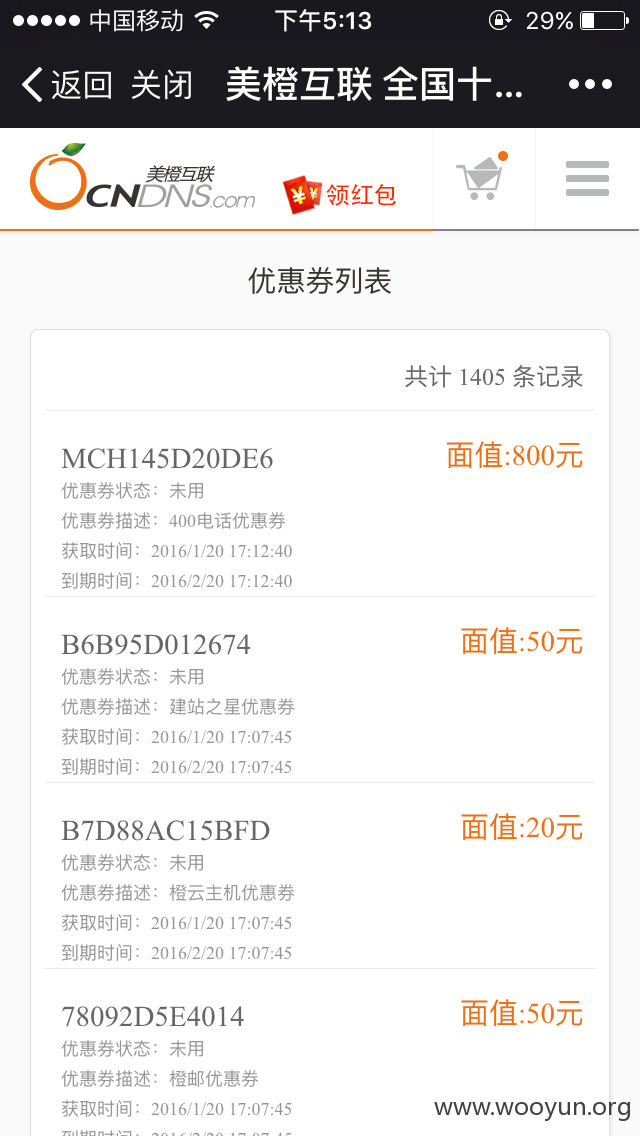
Task: Open the three-dot more options menu
Action: pos(590,85)
